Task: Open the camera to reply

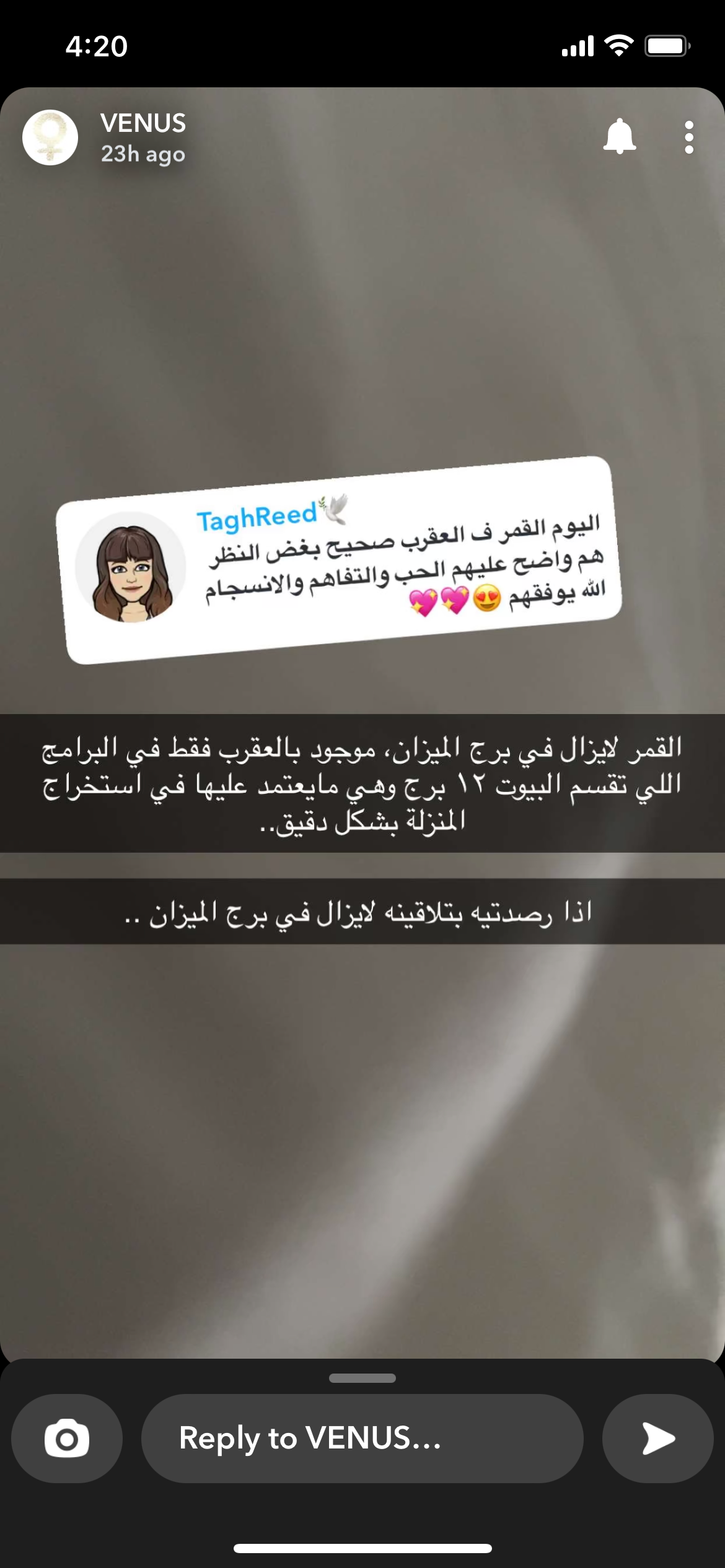Action: [x=67, y=1438]
